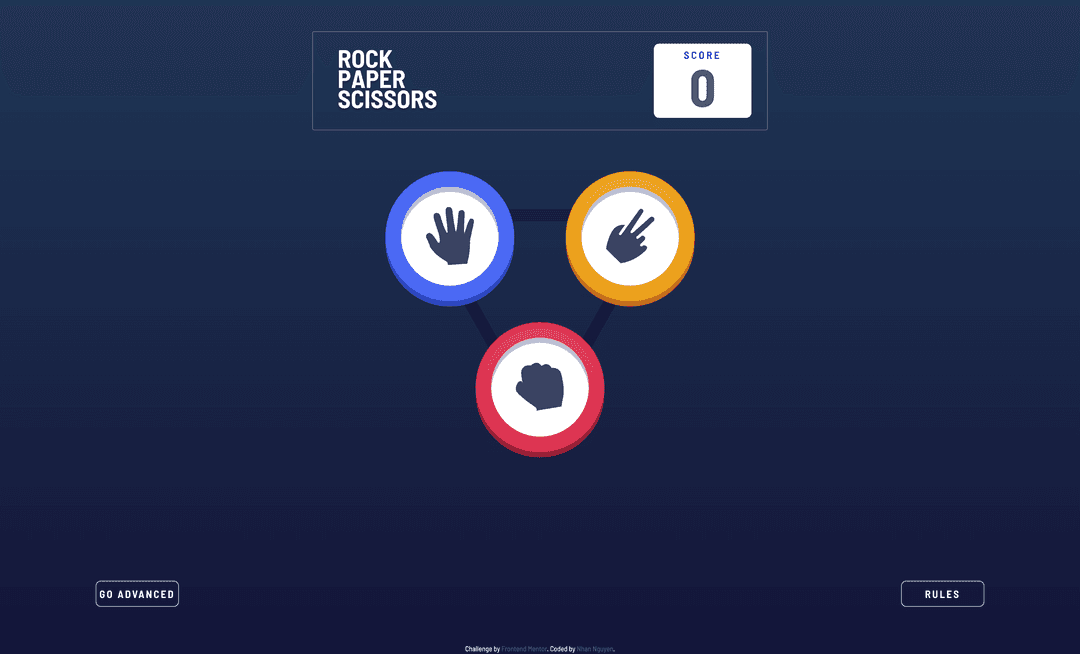Open the Frontend Mentor link
1080x654 pixels.
click(524, 649)
